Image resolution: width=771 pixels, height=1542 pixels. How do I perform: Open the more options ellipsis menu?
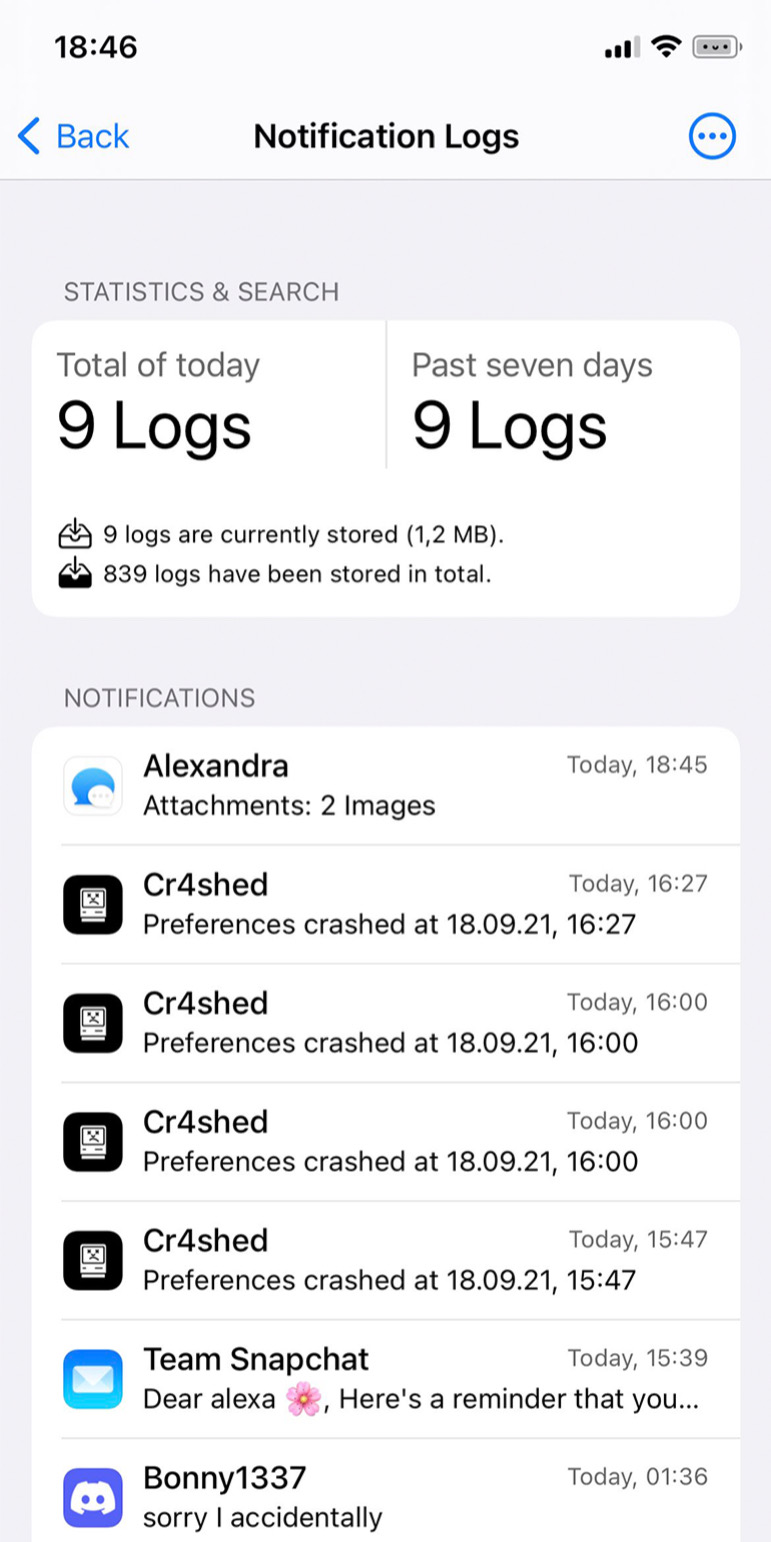click(712, 136)
